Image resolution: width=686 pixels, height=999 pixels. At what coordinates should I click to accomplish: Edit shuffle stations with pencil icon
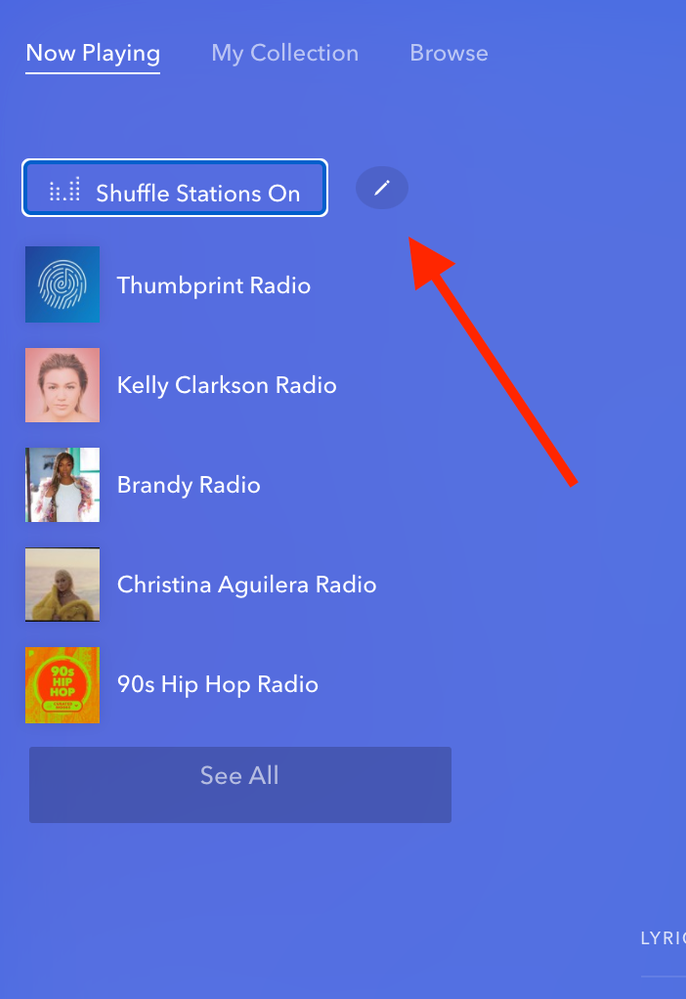(x=382, y=188)
